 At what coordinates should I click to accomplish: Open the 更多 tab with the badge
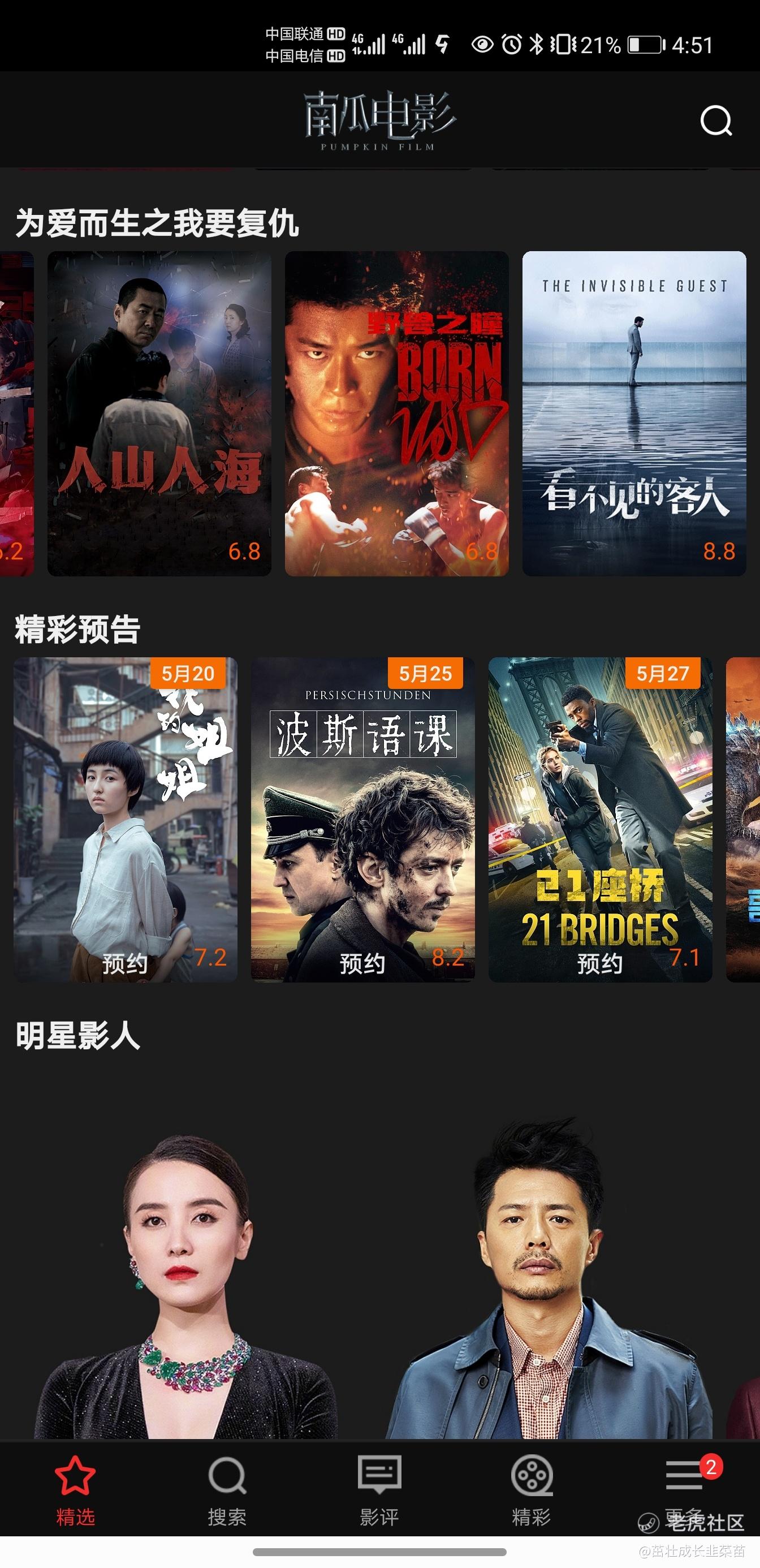pos(684,1485)
